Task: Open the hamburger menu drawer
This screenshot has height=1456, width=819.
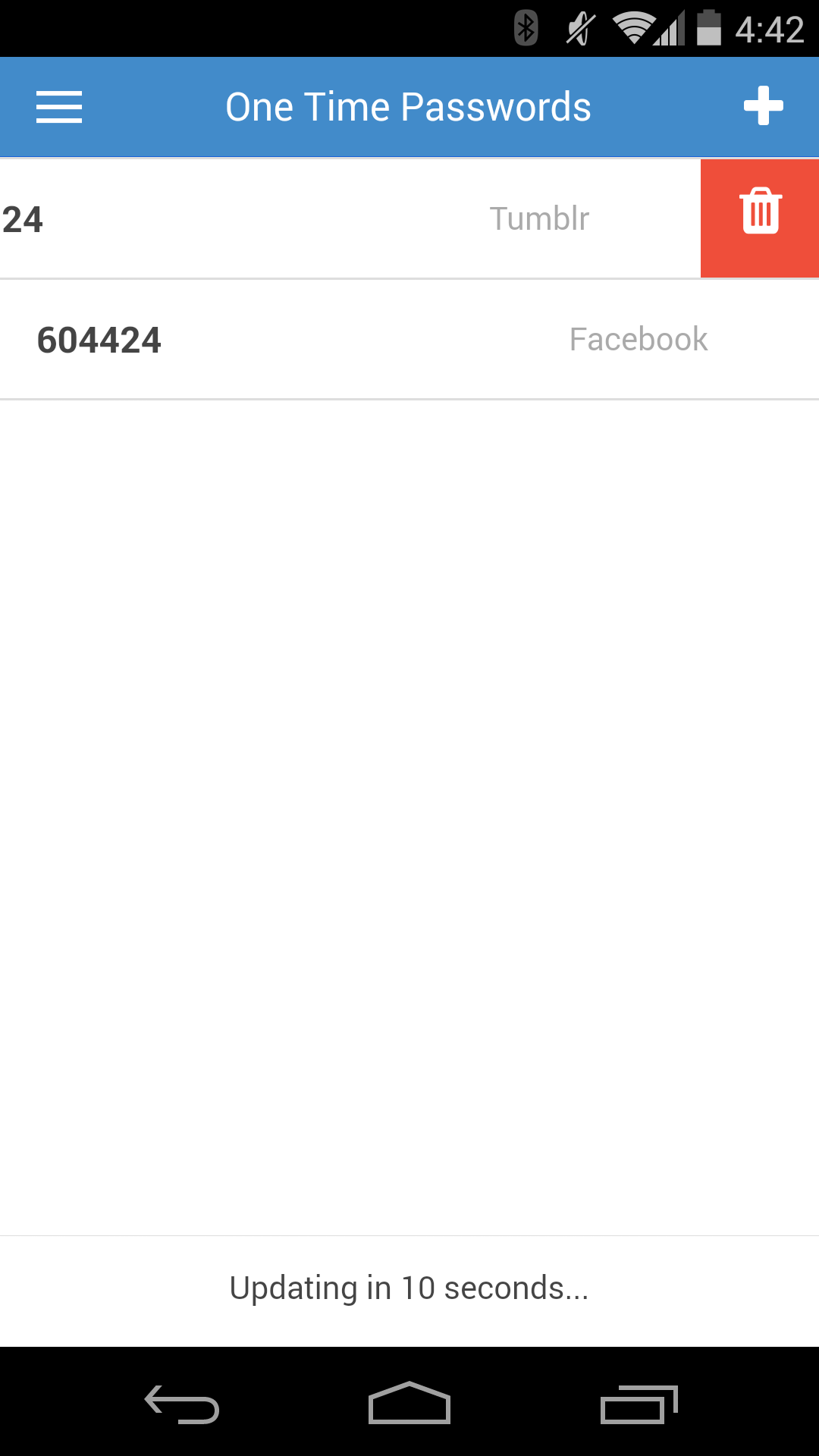Action: point(59,107)
